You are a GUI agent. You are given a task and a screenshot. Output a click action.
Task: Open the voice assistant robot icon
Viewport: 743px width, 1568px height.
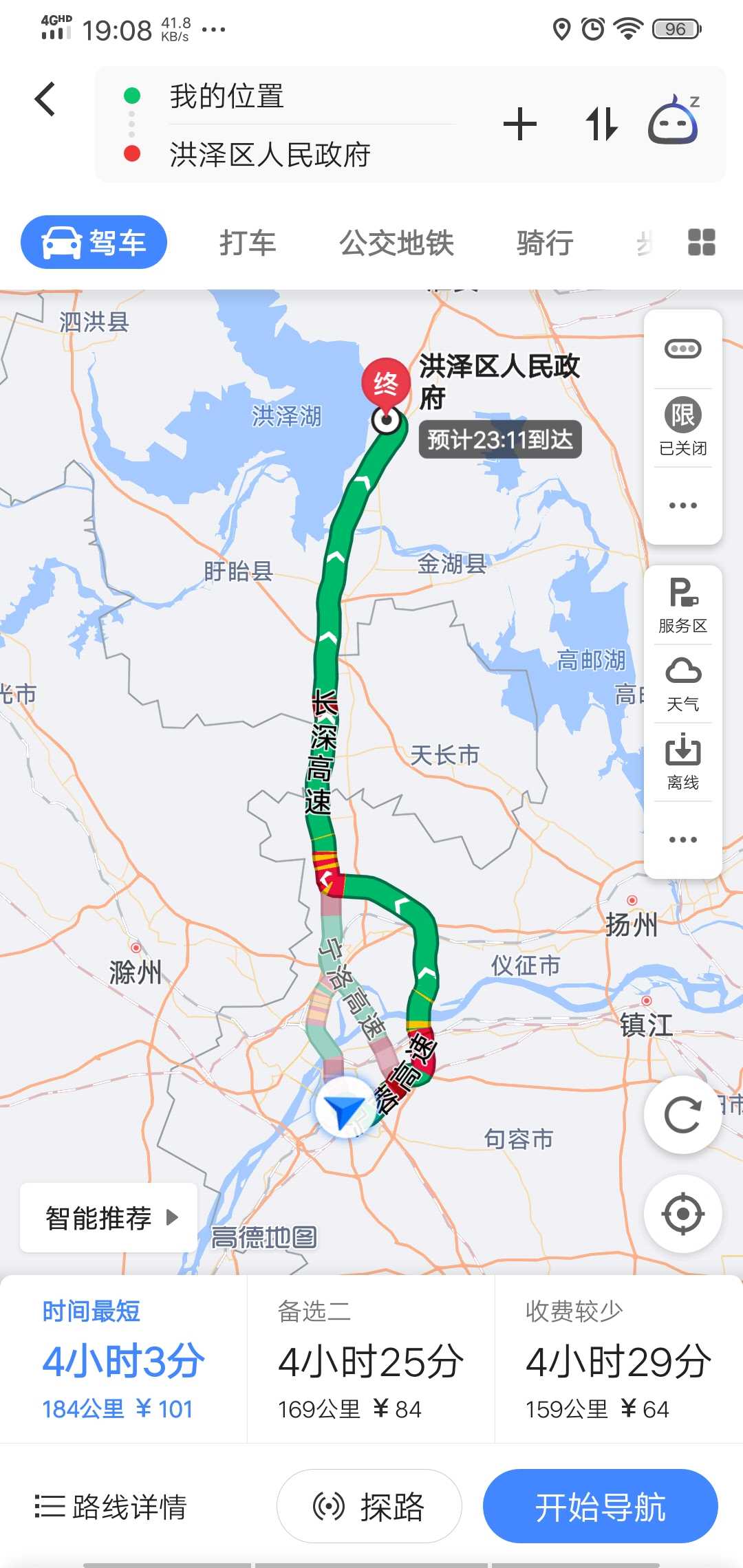pyautogui.click(x=674, y=121)
